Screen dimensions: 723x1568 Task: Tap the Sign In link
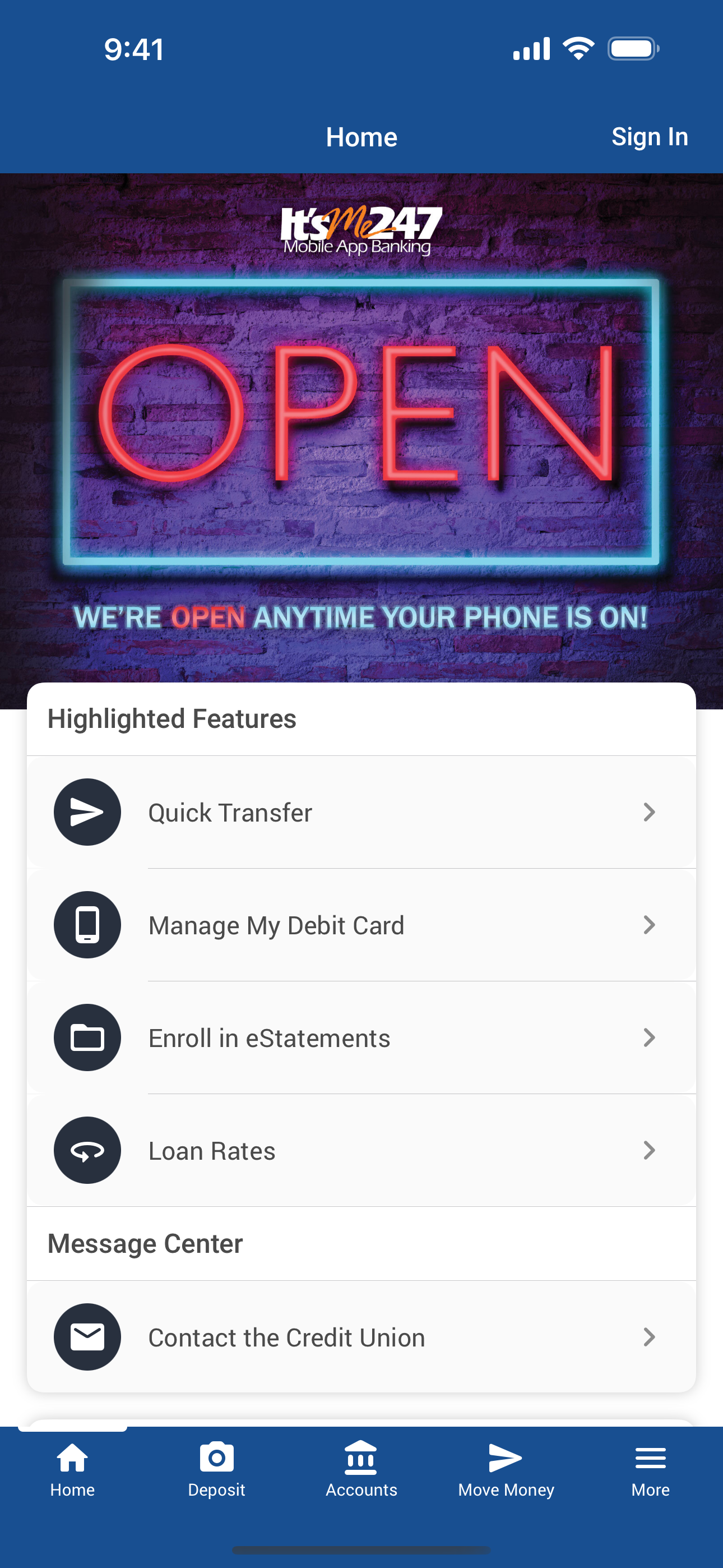click(x=650, y=136)
